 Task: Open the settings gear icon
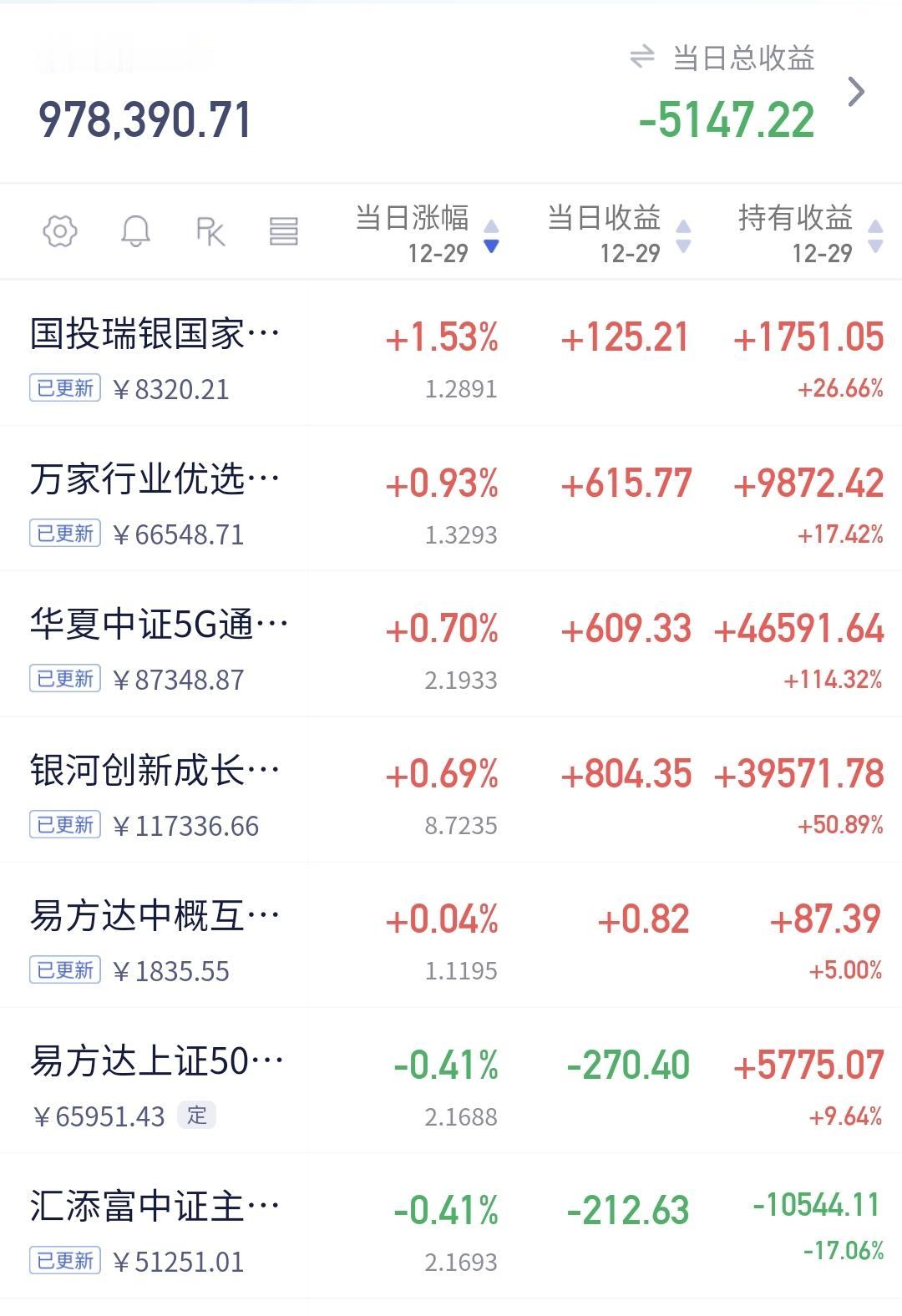tap(60, 231)
